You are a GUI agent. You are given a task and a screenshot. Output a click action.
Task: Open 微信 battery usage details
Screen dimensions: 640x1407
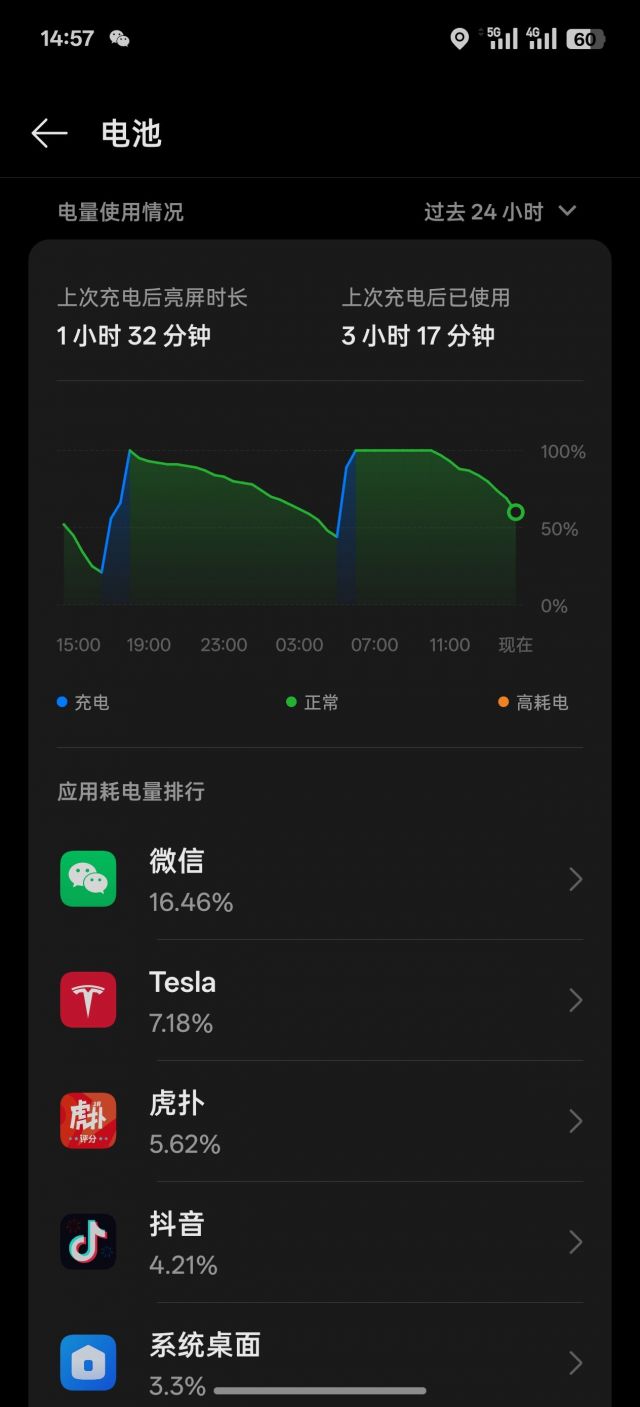pos(320,880)
